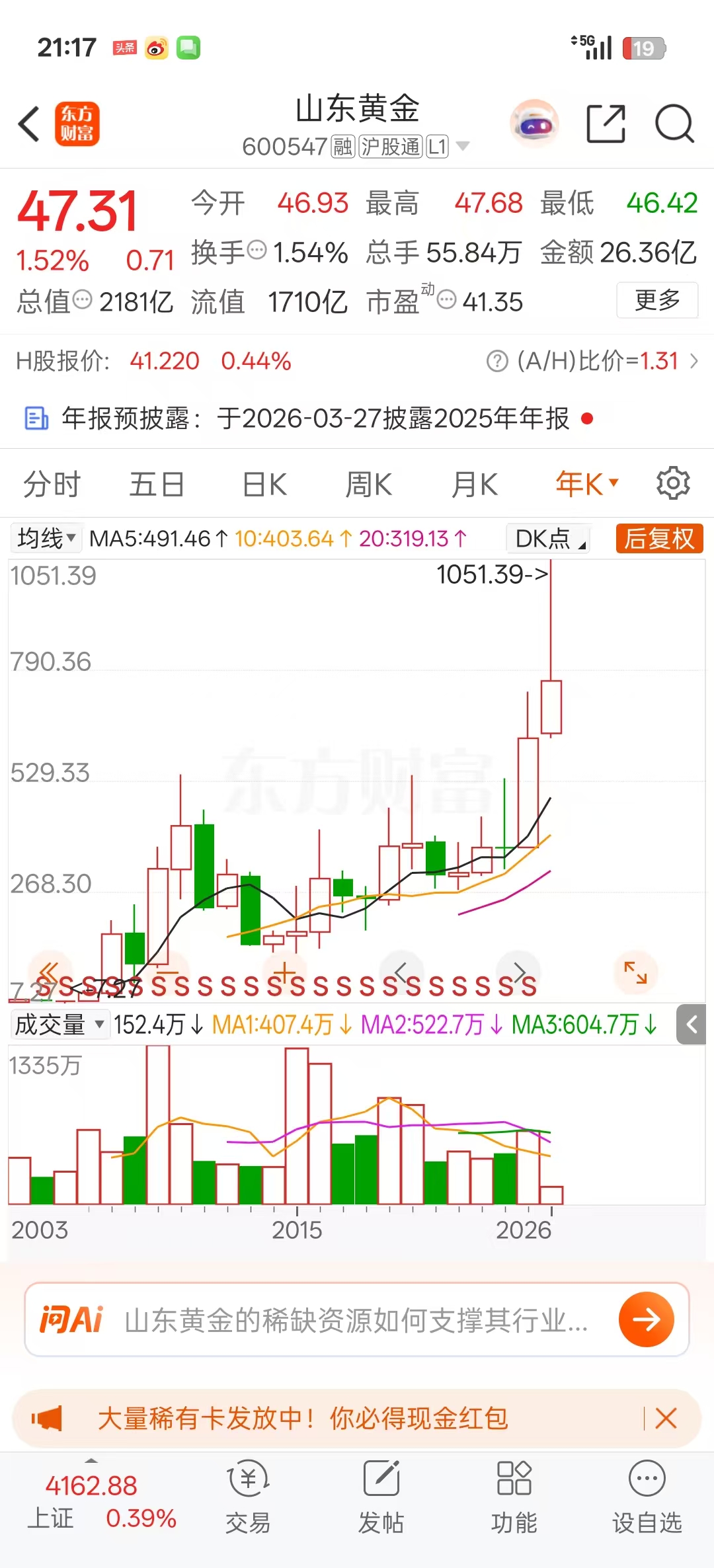Go back using the top-left arrow
This screenshot has width=714, height=1568.
pyautogui.click(x=29, y=124)
